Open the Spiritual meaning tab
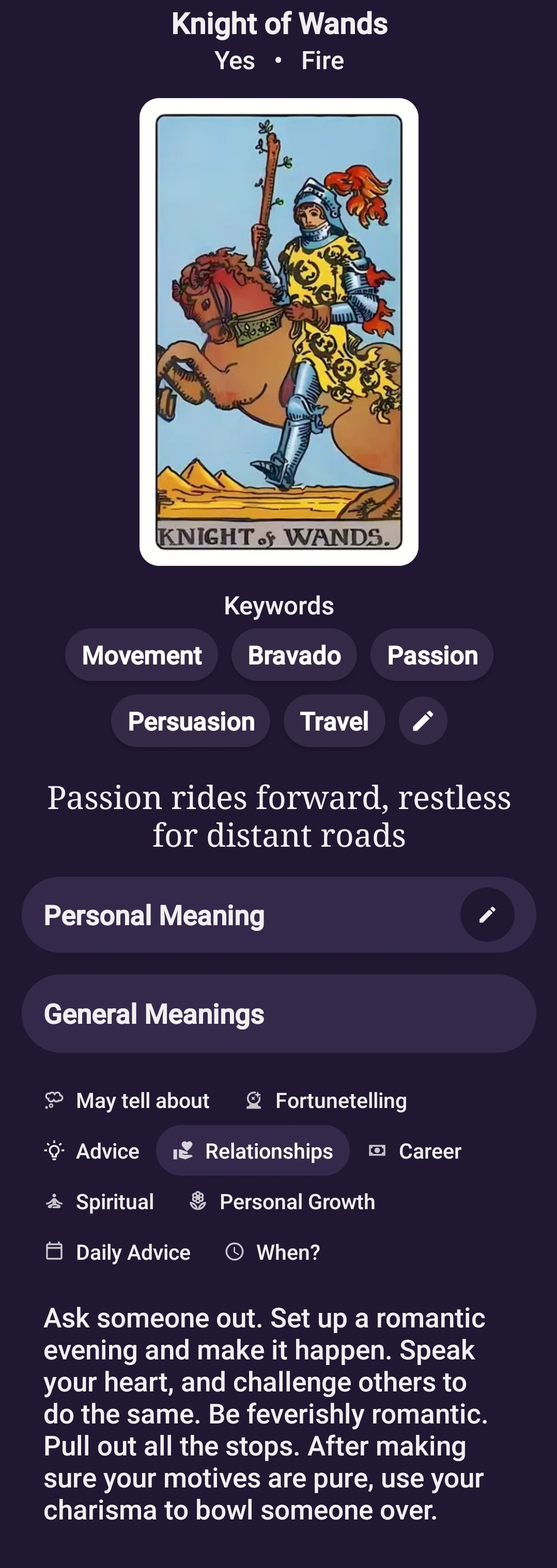This screenshot has width=557, height=1568. coord(99,1201)
